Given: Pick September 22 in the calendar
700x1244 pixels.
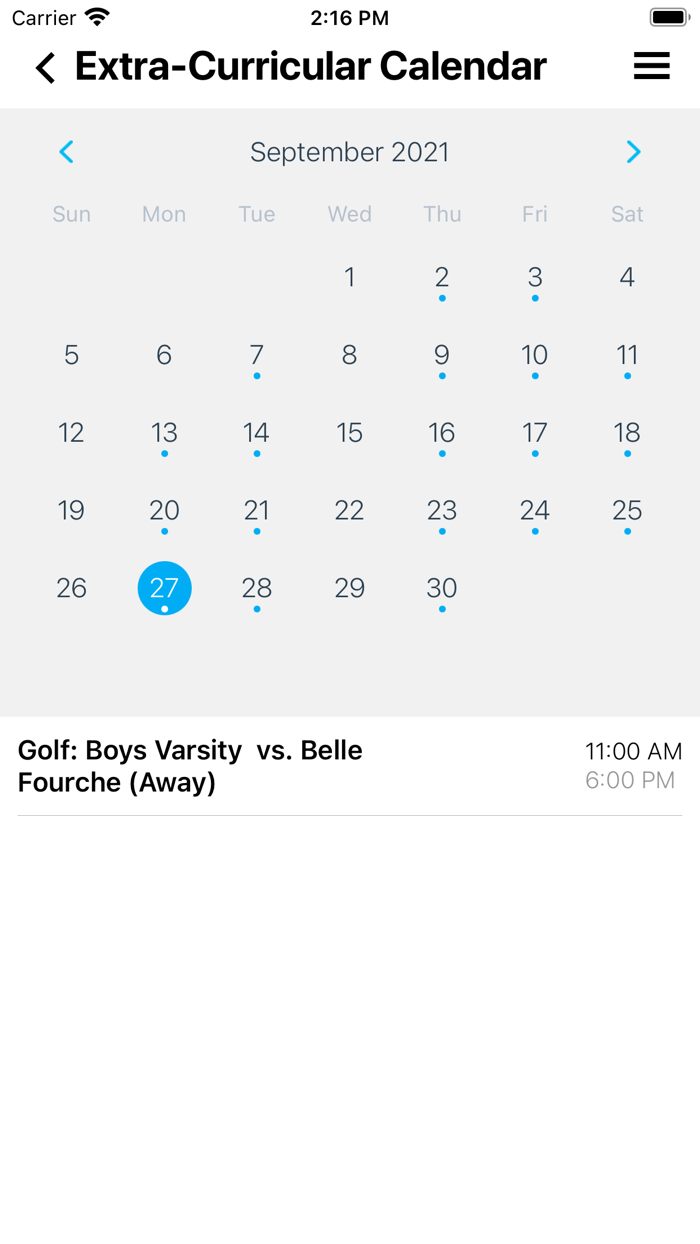Looking at the screenshot, I should [x=349, y=511].
